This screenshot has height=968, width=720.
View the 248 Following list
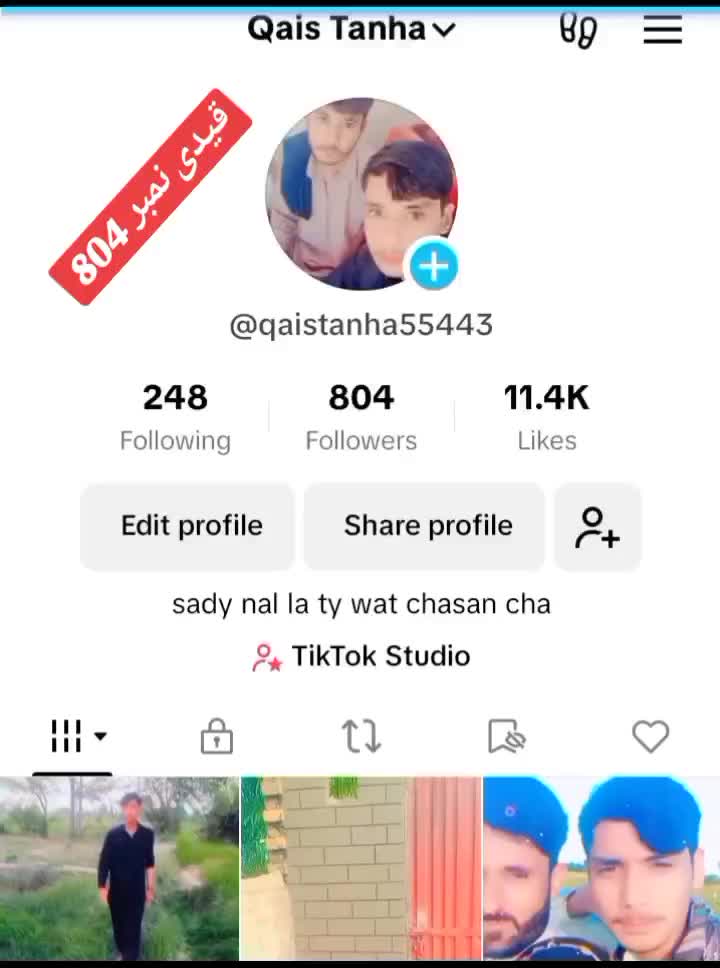(175, 416)
